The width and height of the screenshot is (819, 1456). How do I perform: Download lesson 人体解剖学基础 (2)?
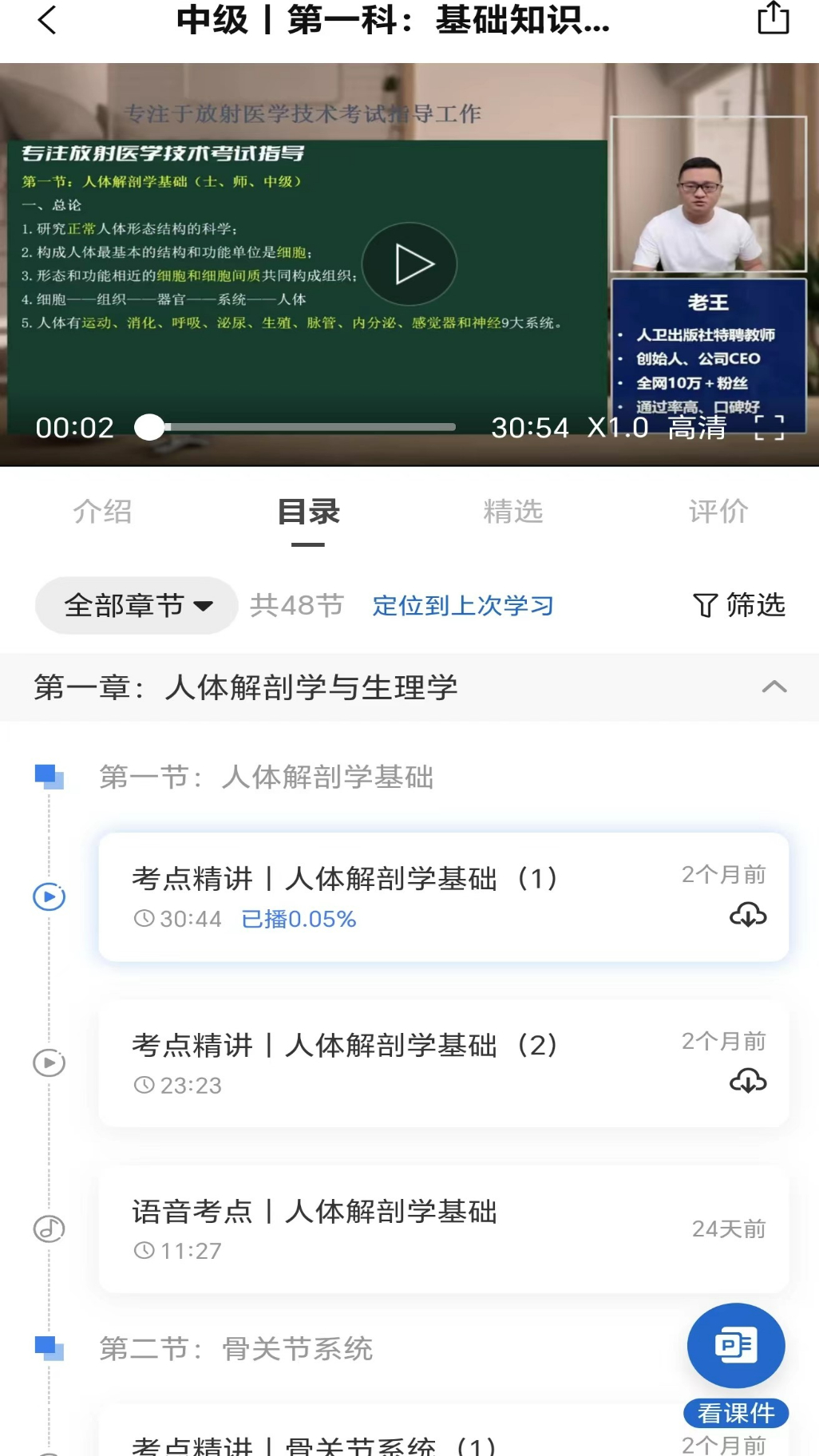click(748, 1081)
